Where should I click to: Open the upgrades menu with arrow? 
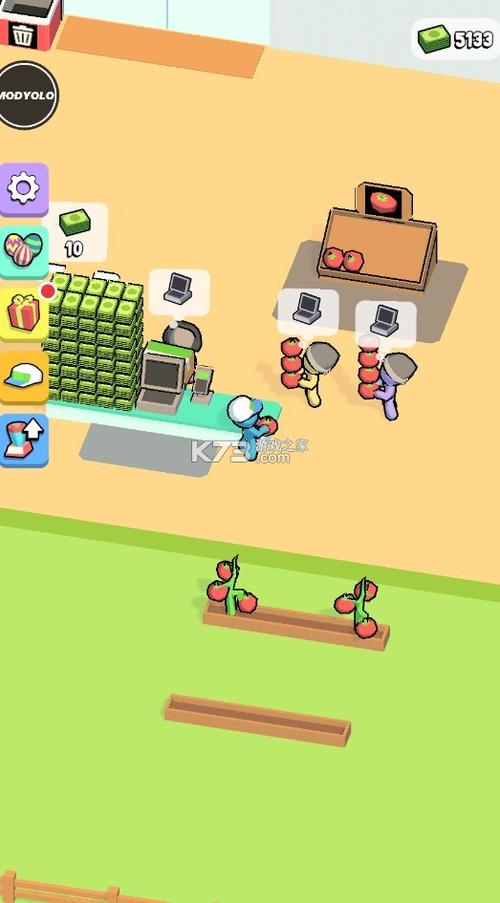click(24, 440)
